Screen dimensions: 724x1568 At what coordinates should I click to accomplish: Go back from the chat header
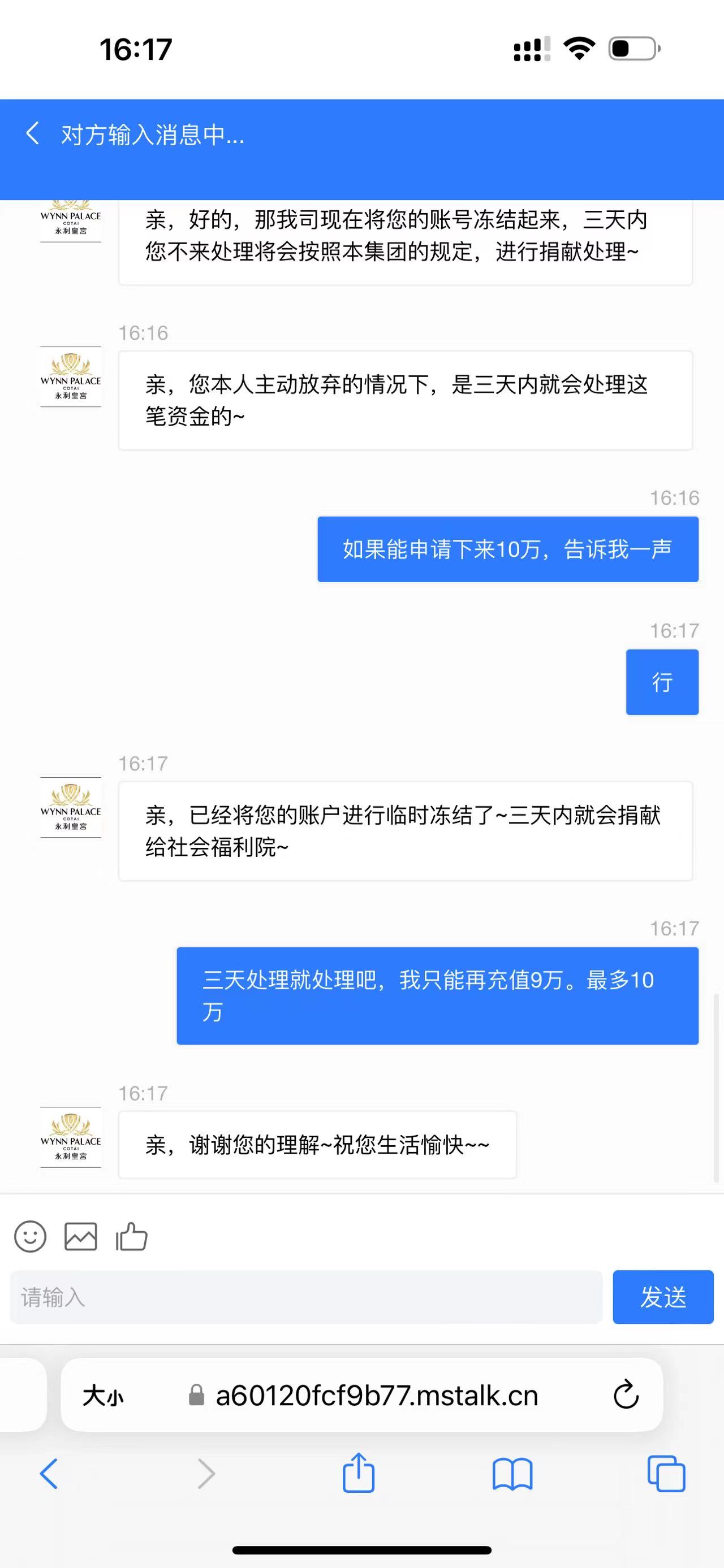33,133
